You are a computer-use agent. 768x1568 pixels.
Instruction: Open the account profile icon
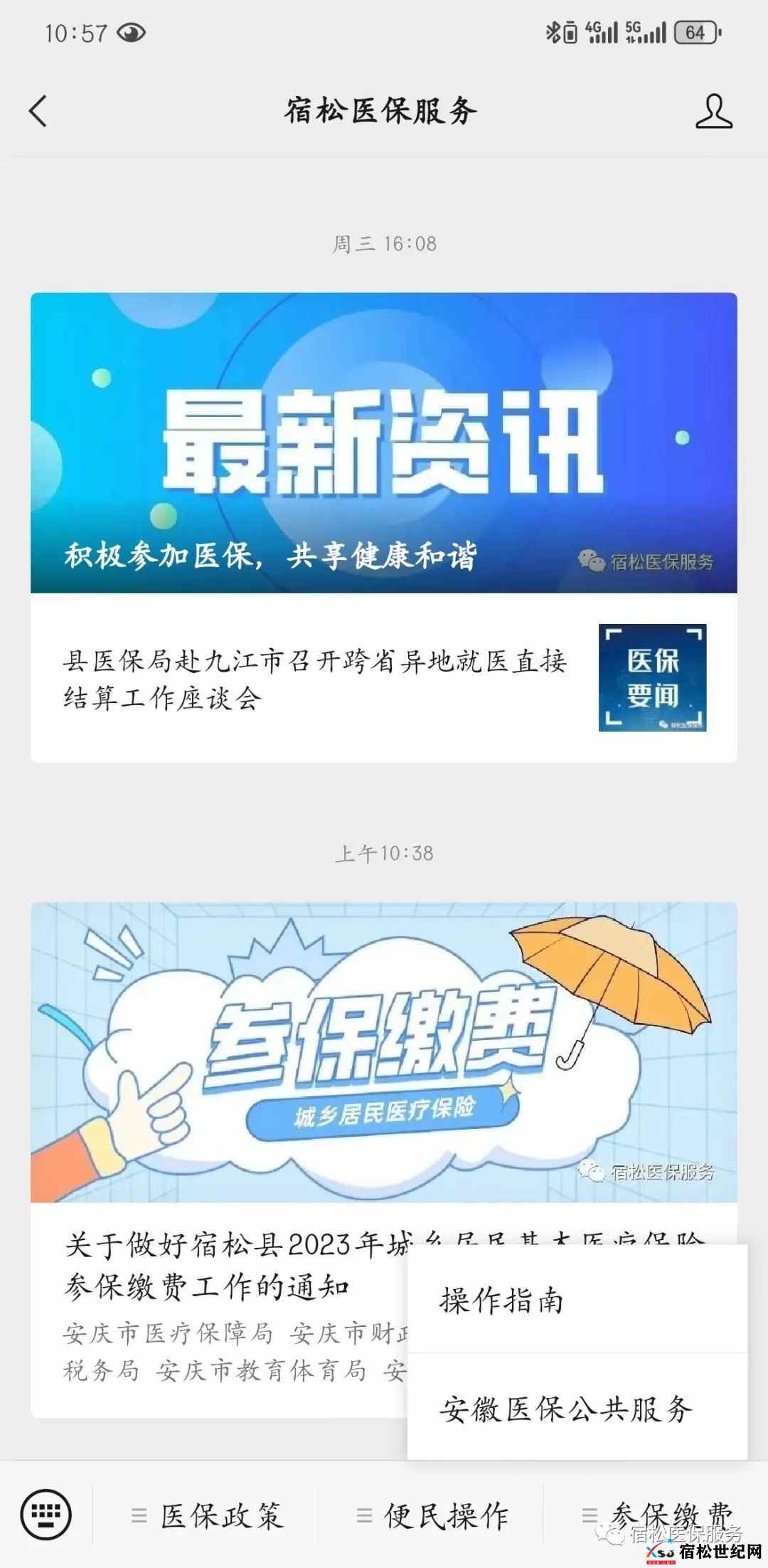coord(713,112)
